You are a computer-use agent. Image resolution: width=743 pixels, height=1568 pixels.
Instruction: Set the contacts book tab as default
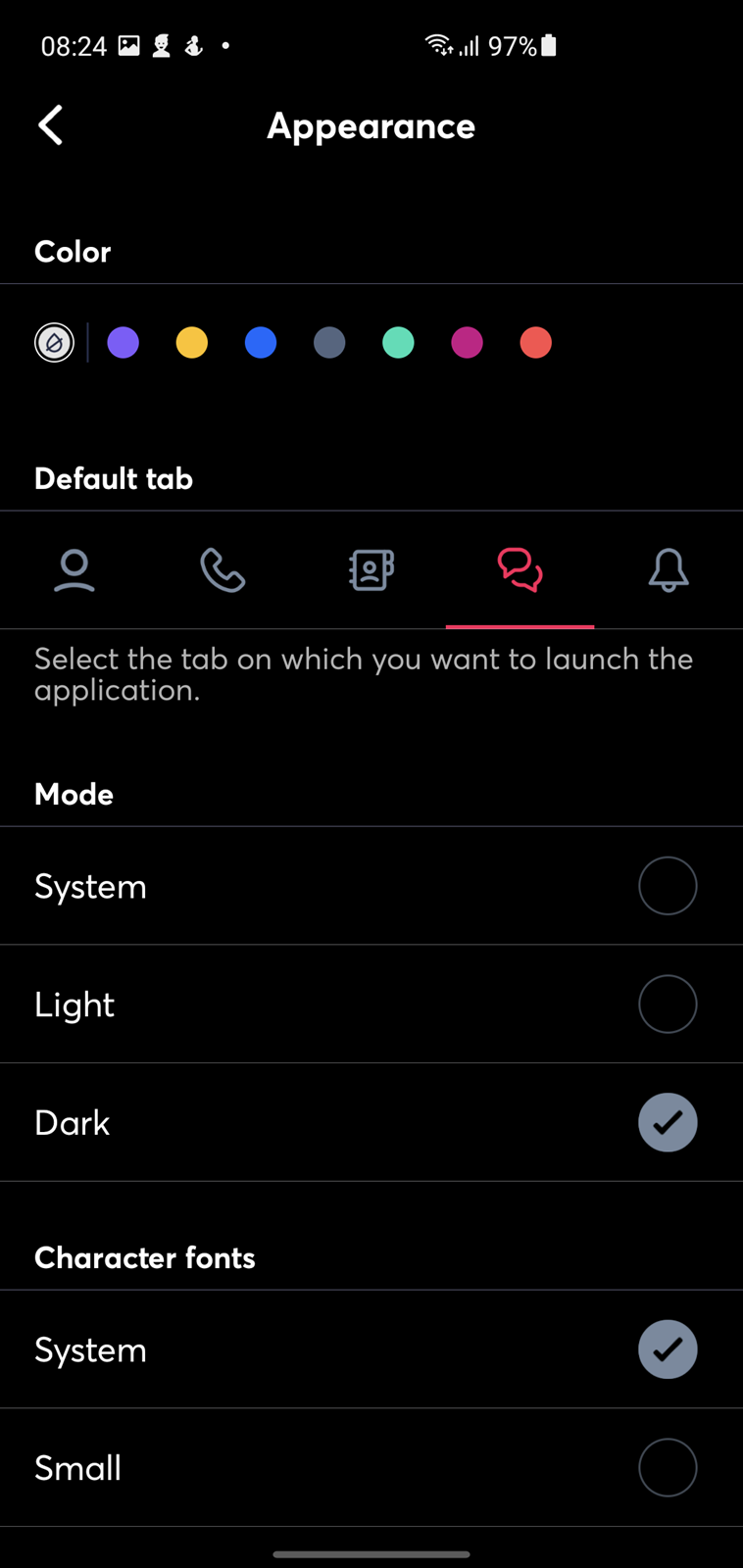[371, 570]
